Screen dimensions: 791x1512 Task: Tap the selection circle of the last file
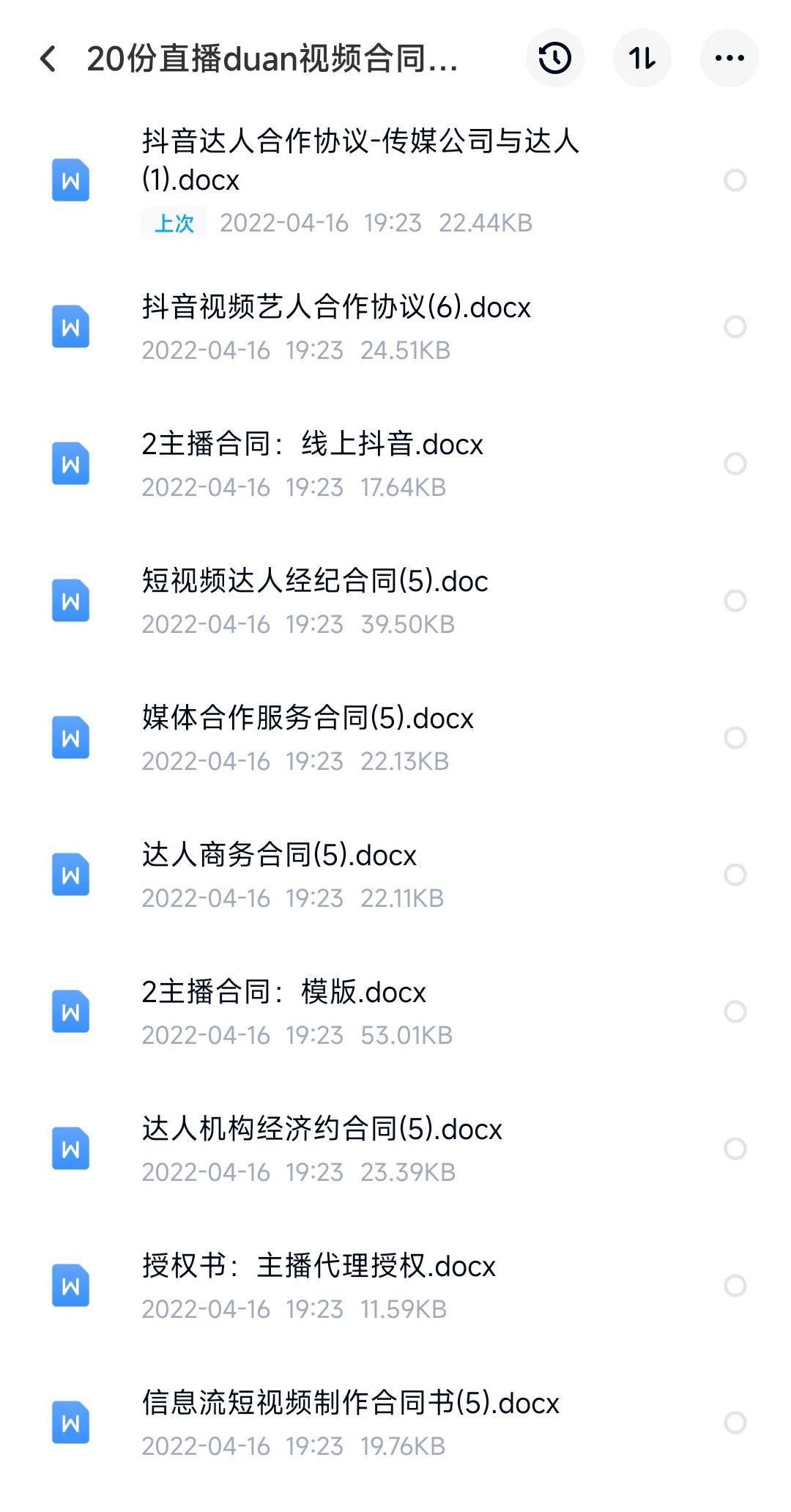(735, 1422)
